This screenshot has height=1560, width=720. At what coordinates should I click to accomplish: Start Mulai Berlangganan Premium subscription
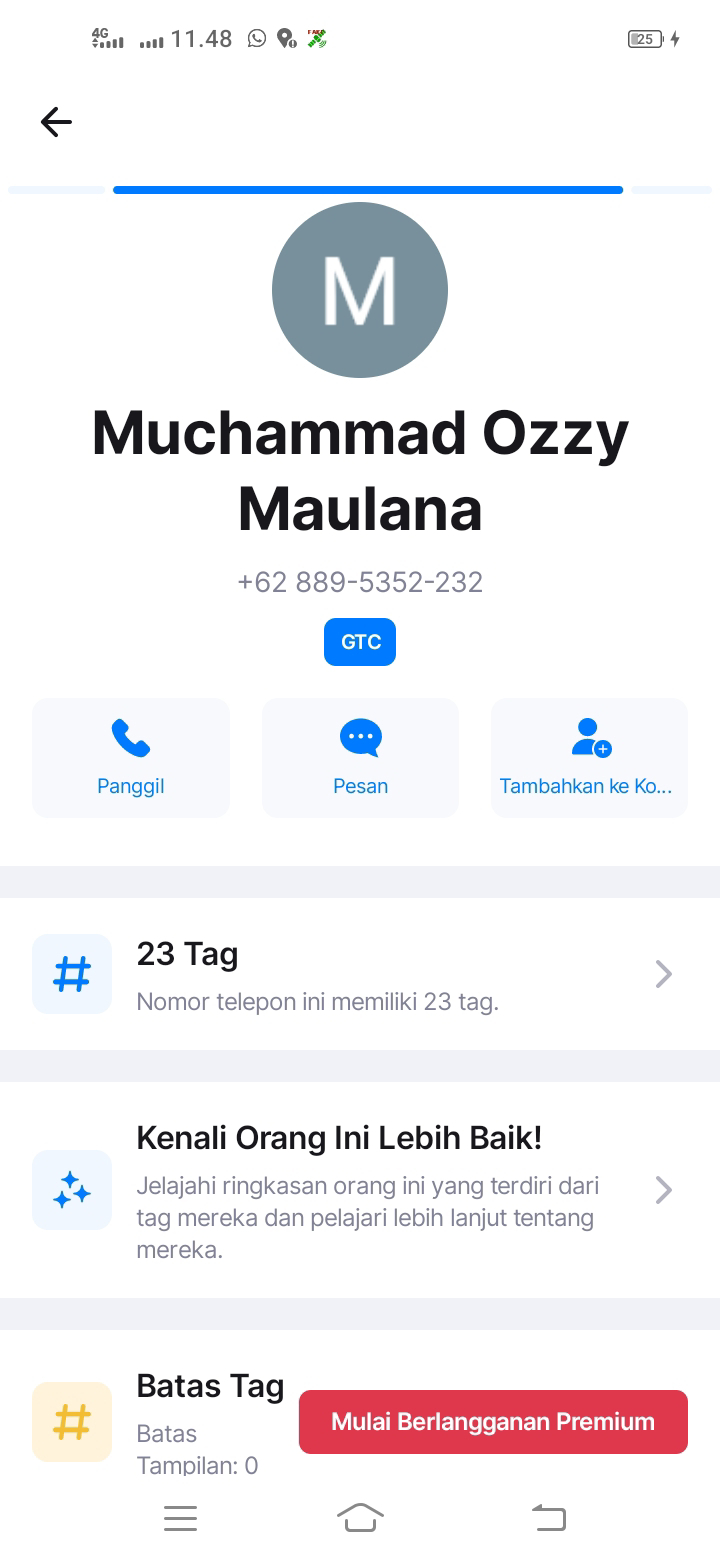(493, 1421)
